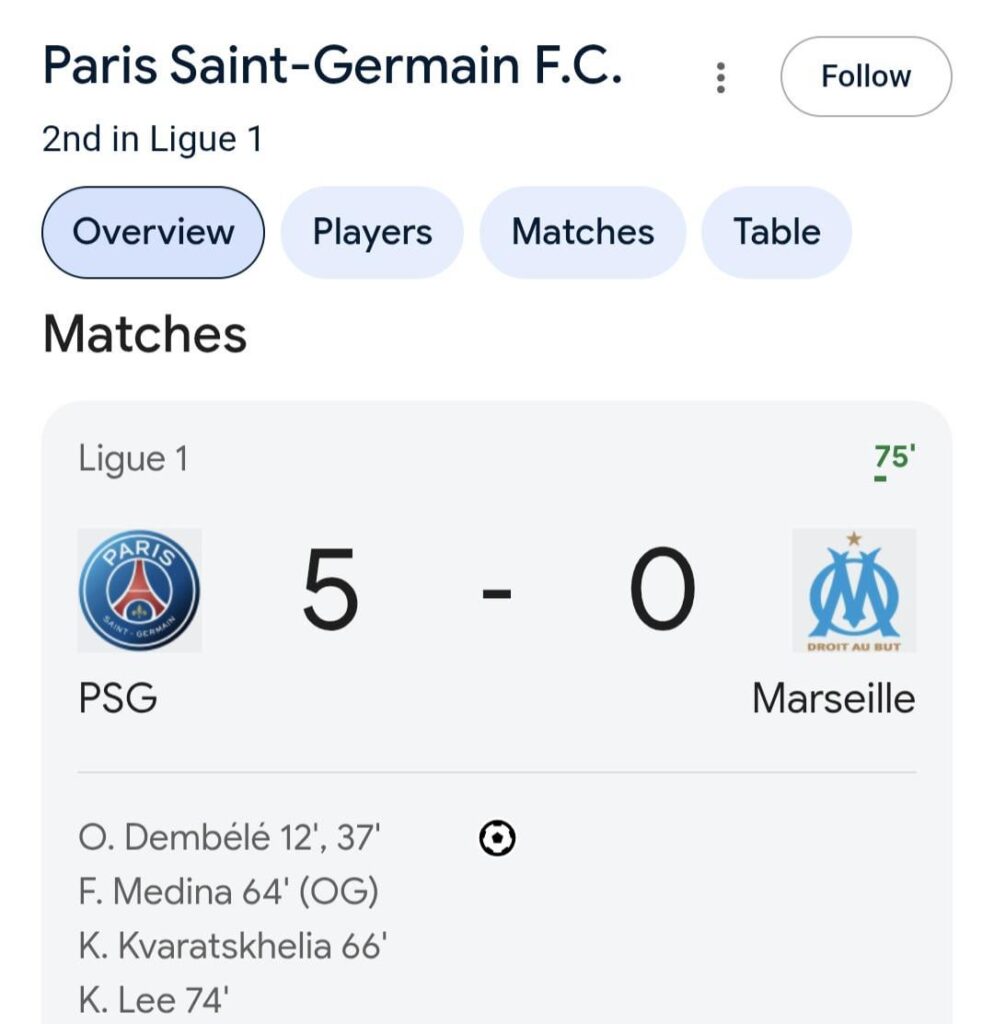Viewport: 994px width, 1024px height.
Task: Open the Table tab
Action: [x=776, y=232]
